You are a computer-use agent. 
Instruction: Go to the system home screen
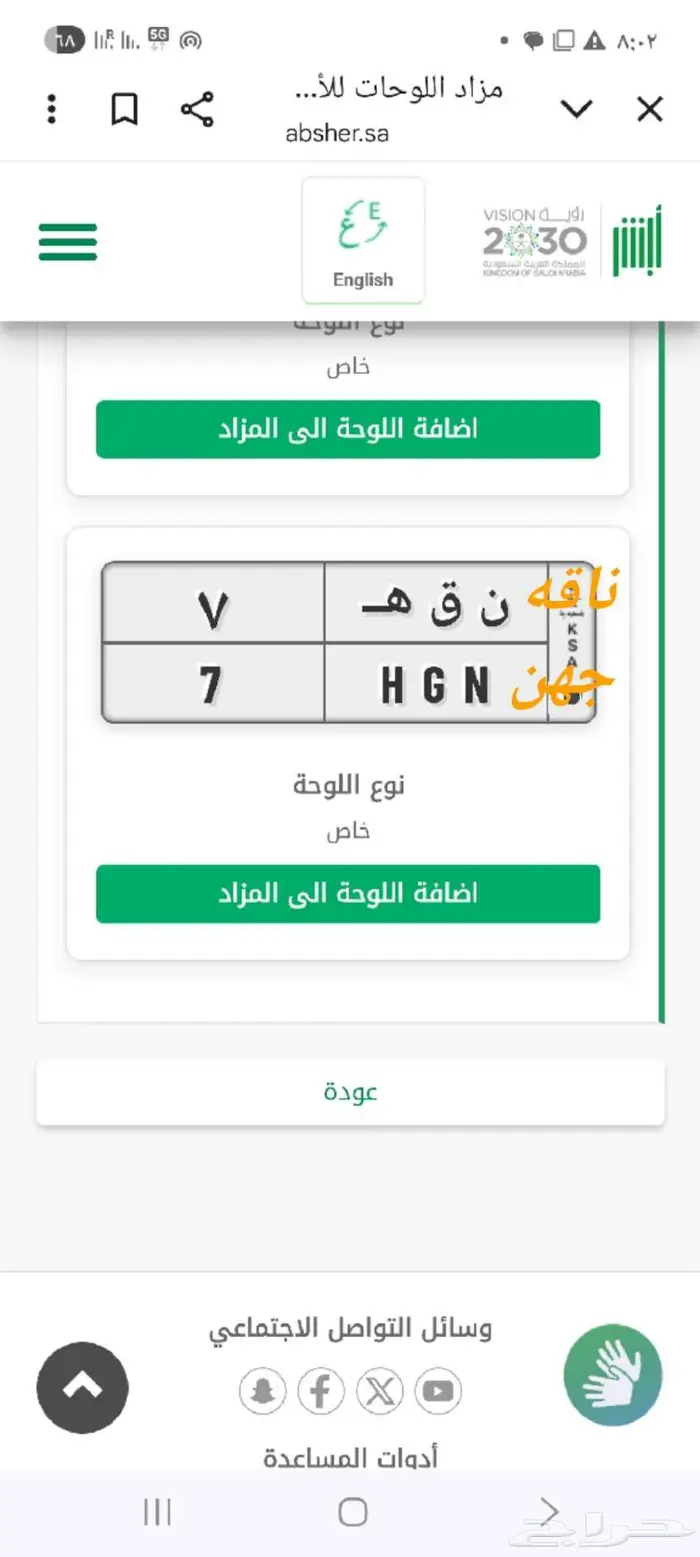pos(352,1511)
